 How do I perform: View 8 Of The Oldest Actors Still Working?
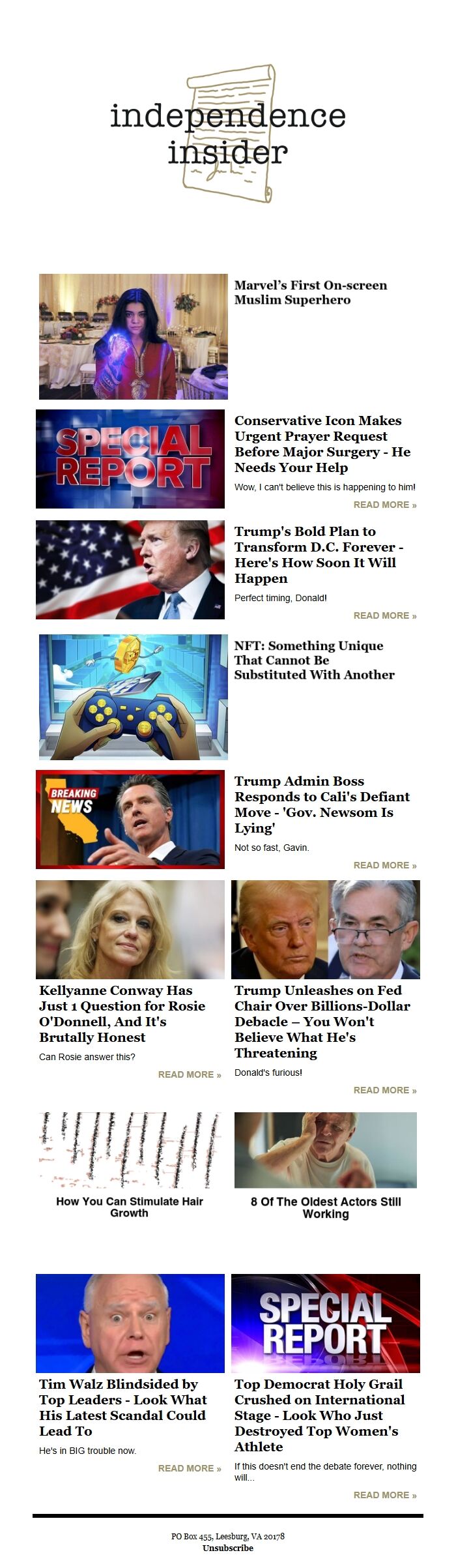[x=326, y=1207]
